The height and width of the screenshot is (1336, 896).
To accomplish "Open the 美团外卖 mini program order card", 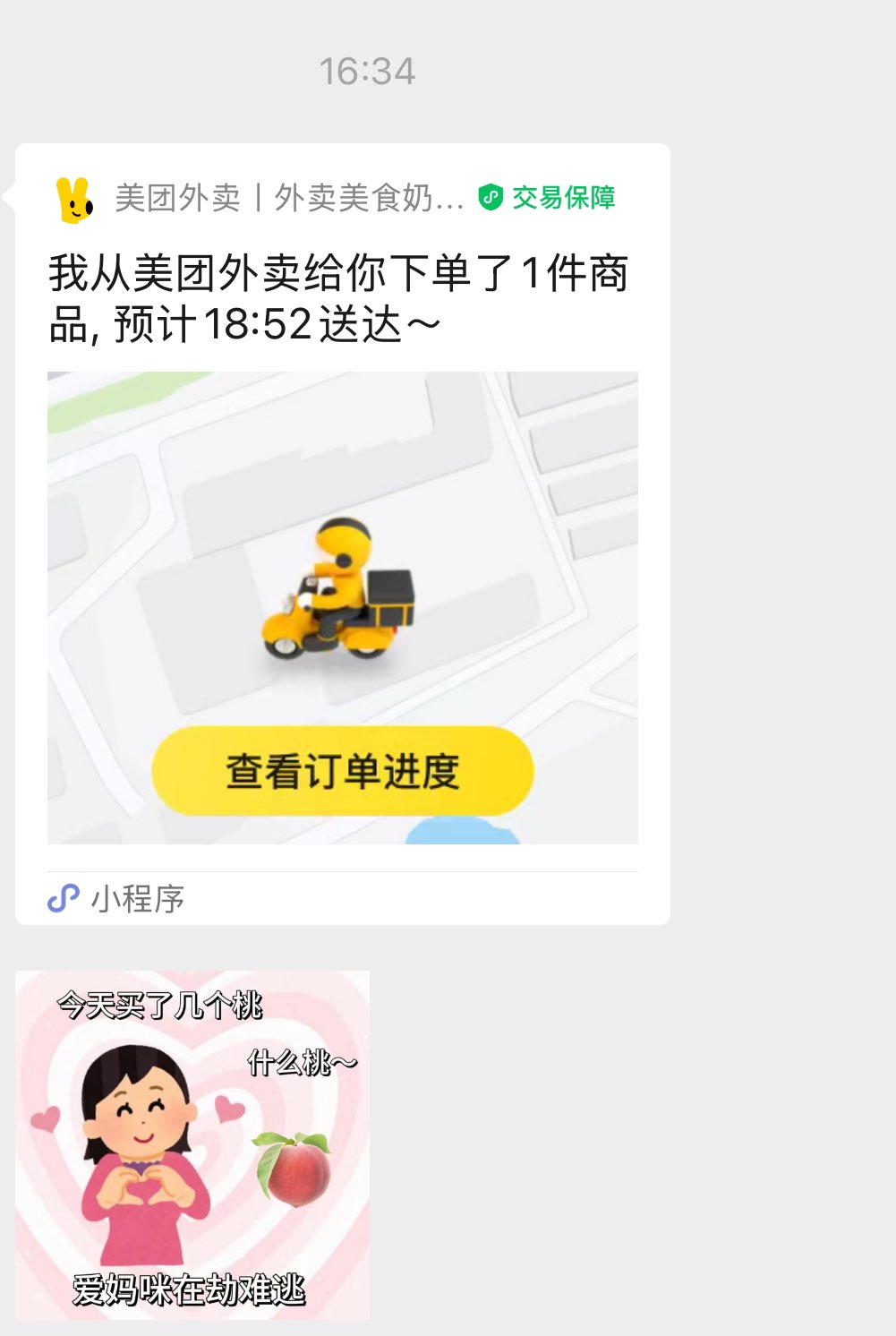I will tap(340, 297).
